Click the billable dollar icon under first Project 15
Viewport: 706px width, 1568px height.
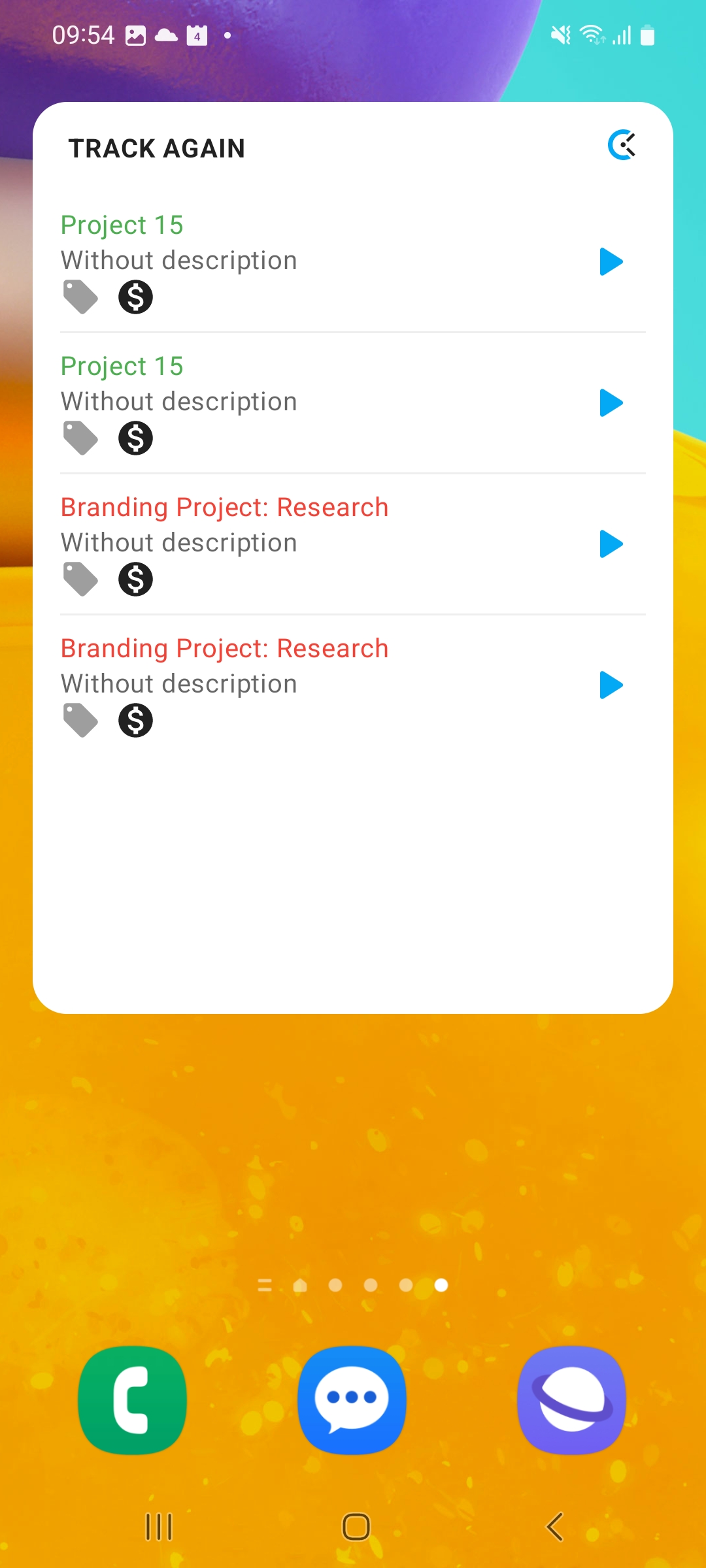[x=135, y=298]
